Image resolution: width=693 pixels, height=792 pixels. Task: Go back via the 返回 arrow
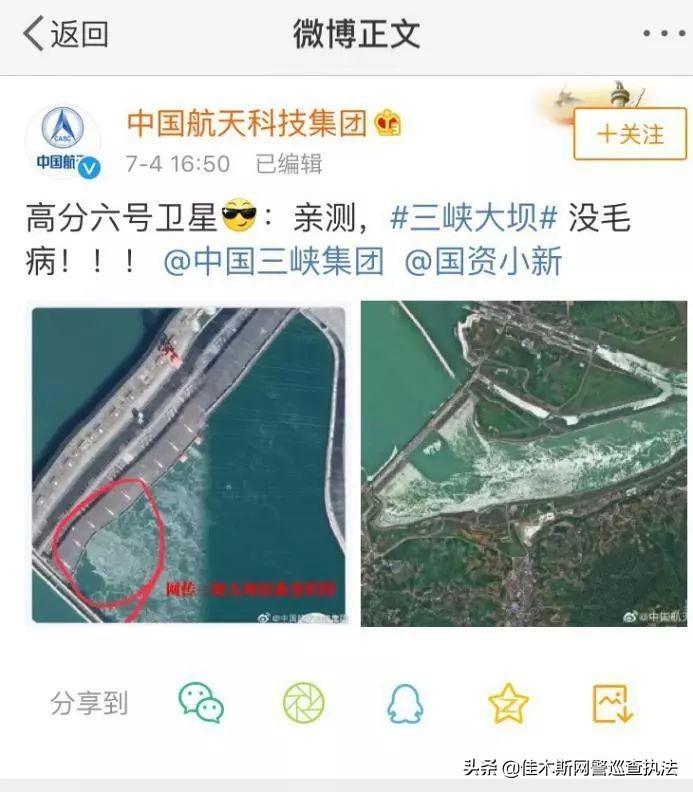pos(63,33)
